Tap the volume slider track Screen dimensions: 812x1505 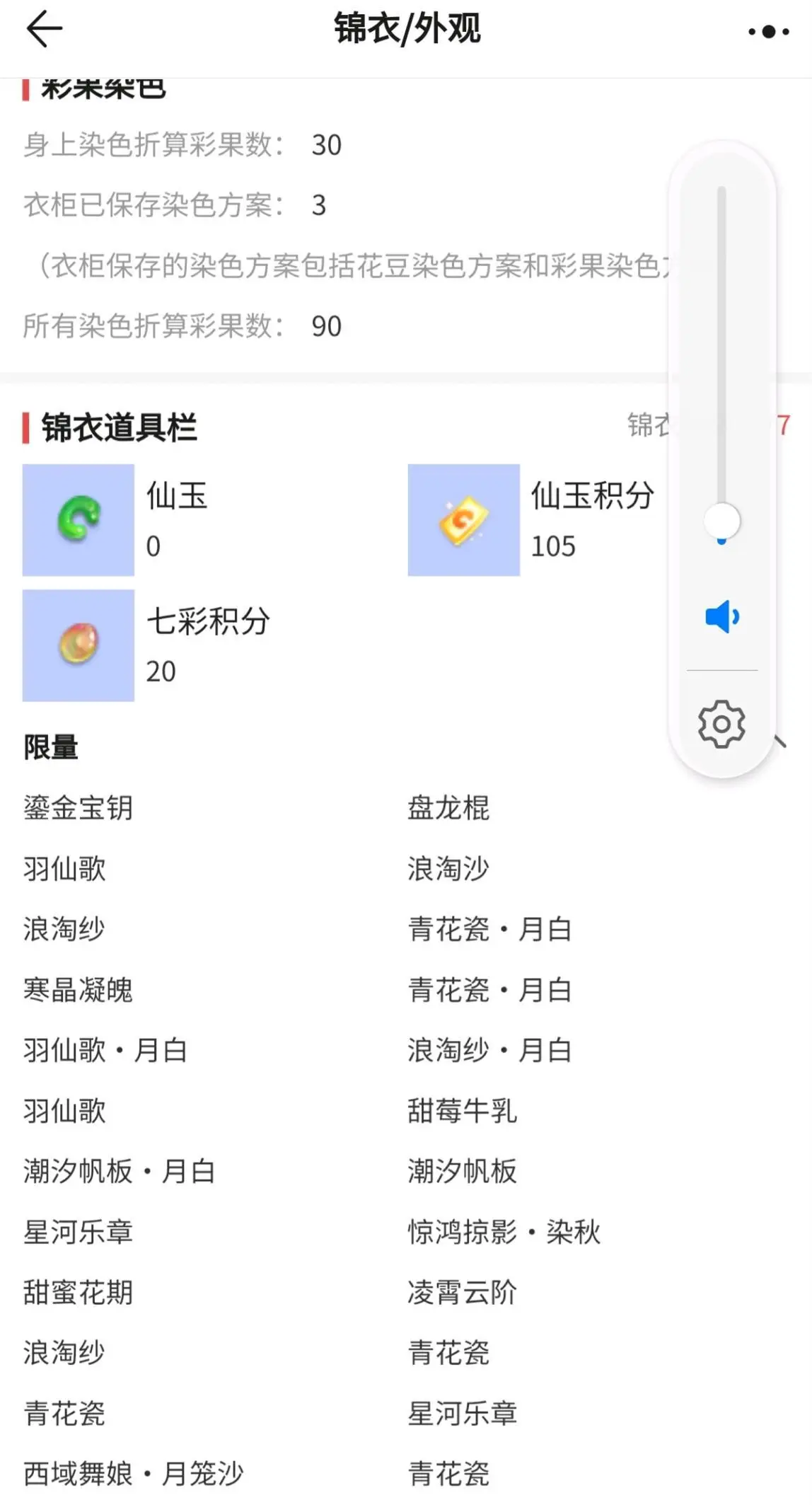(721, 340)
